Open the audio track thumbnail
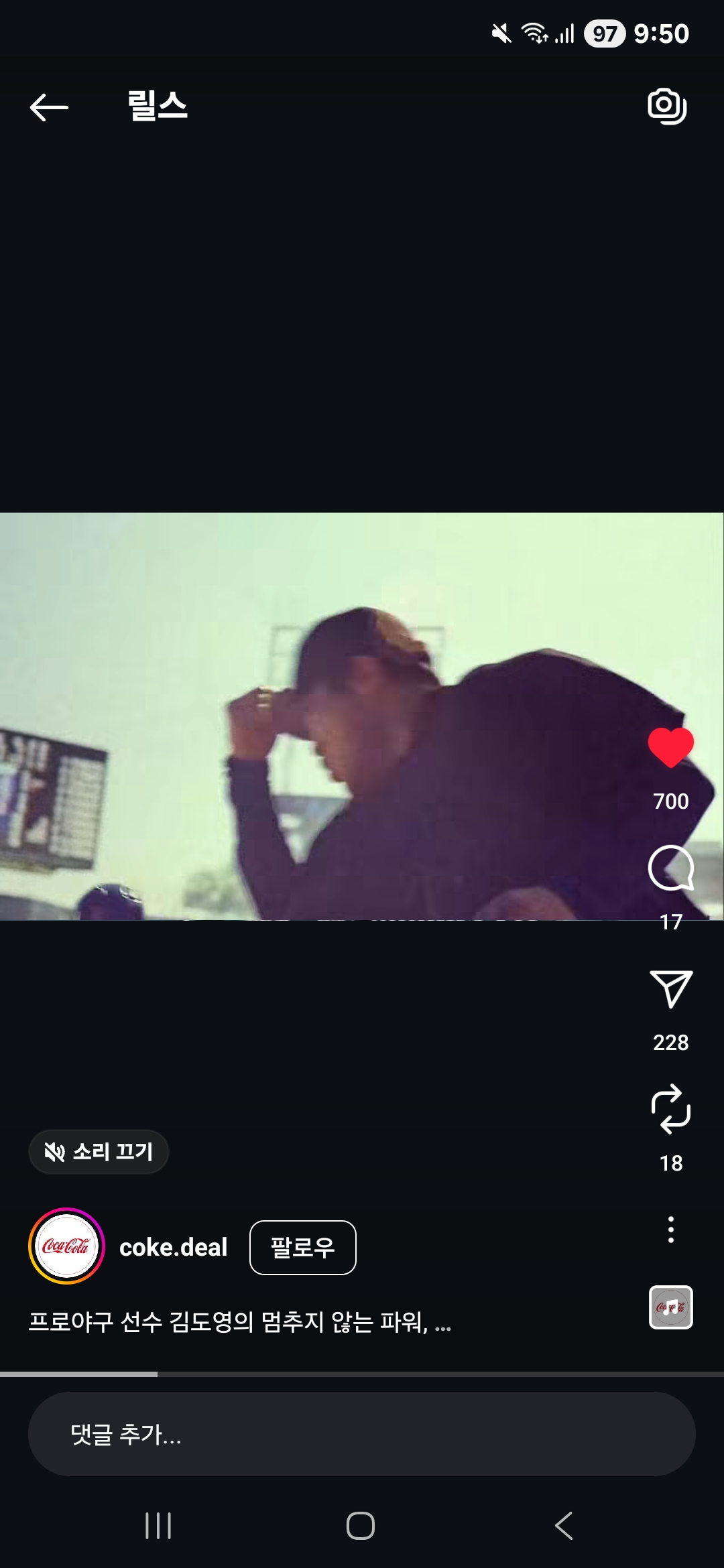This screenshot has width=724, height=1568. coord(670,1307)
